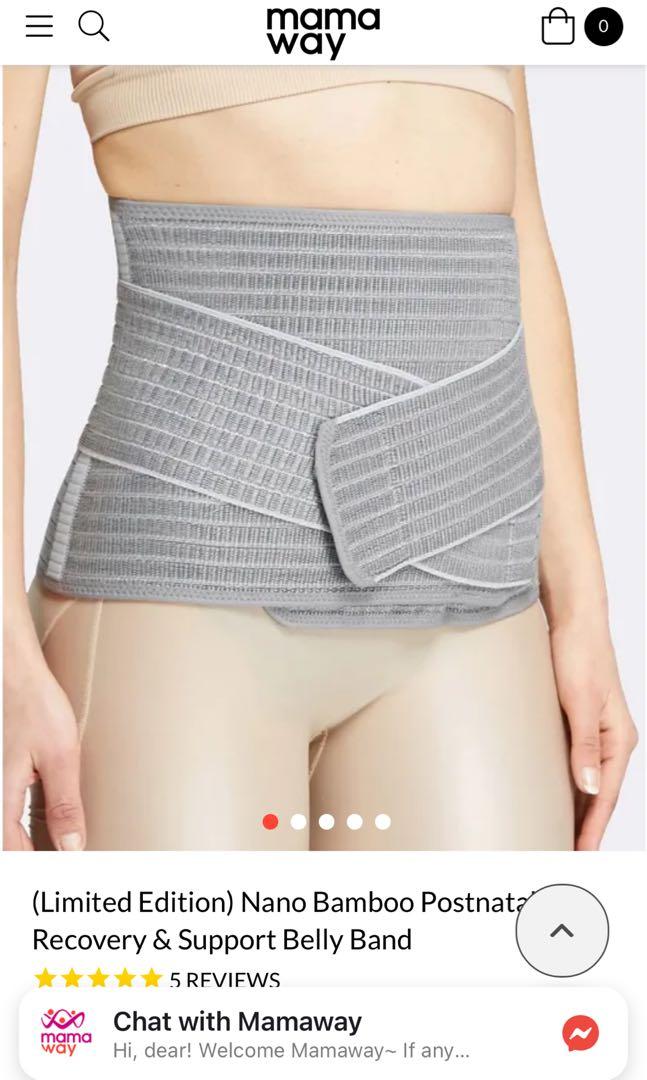Open the search magnifier

(94, 26)
